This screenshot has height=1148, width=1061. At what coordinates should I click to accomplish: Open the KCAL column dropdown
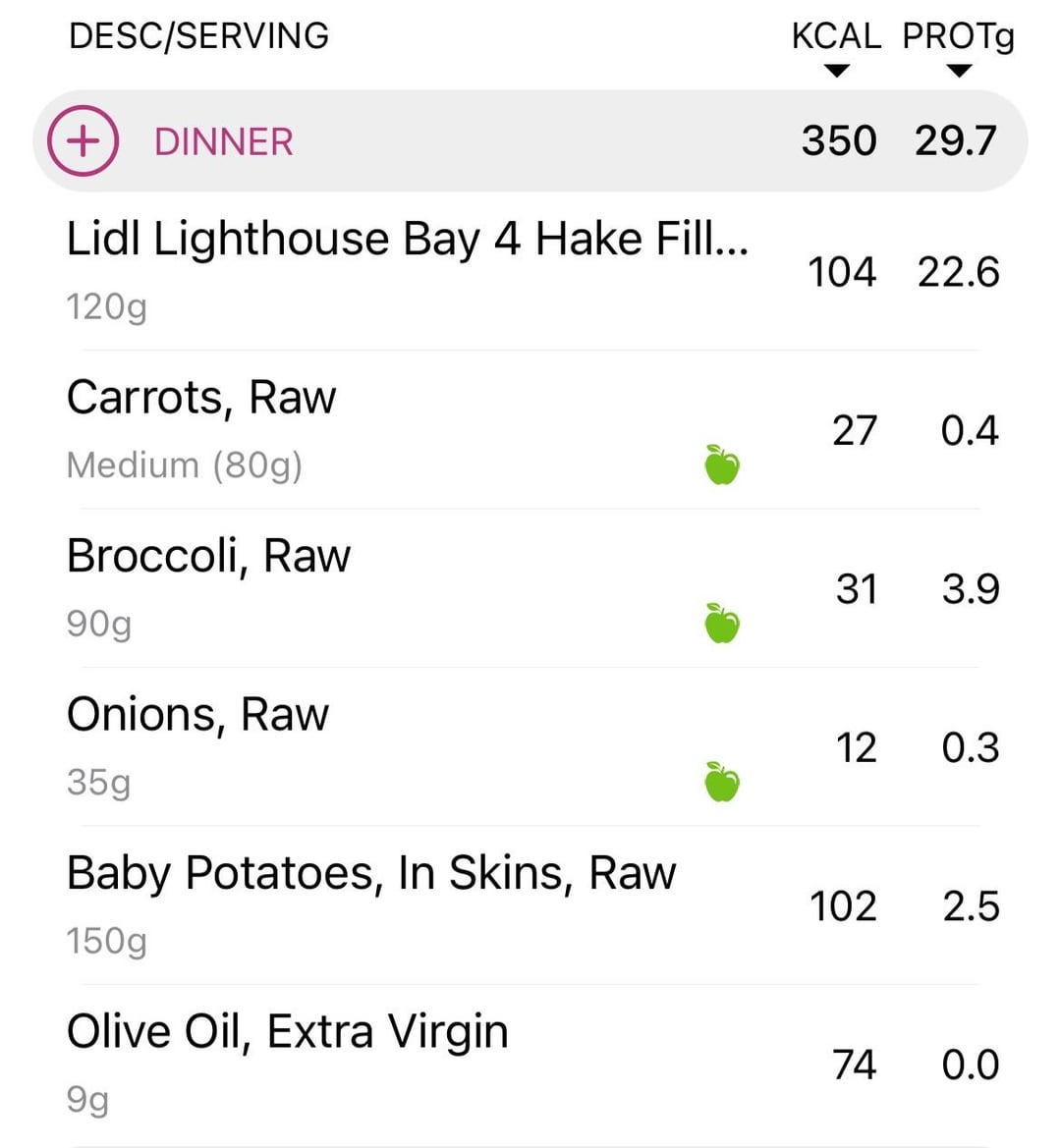(836, 71)
